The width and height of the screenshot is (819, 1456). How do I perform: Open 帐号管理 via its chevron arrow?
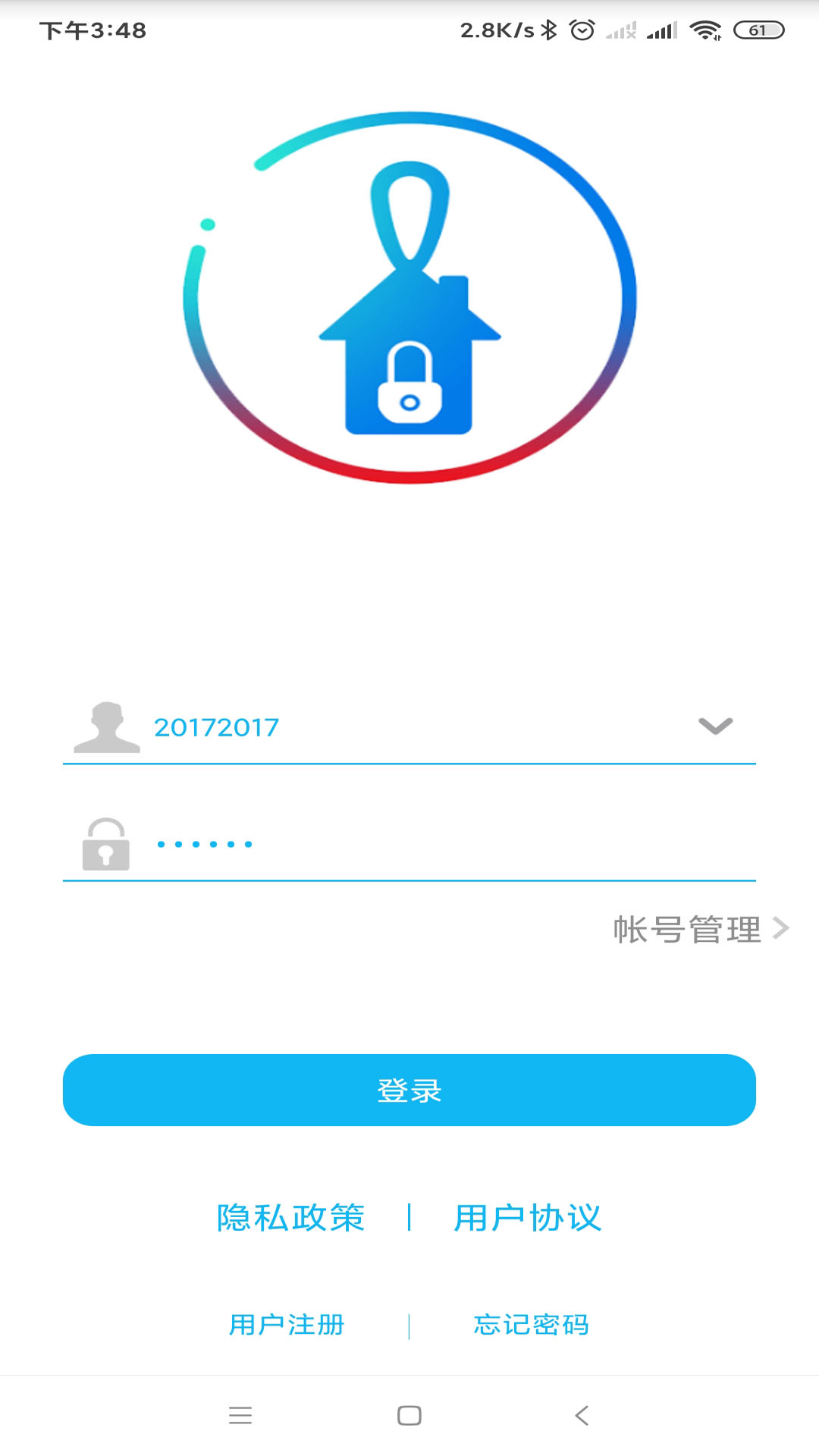coord(781,929)
